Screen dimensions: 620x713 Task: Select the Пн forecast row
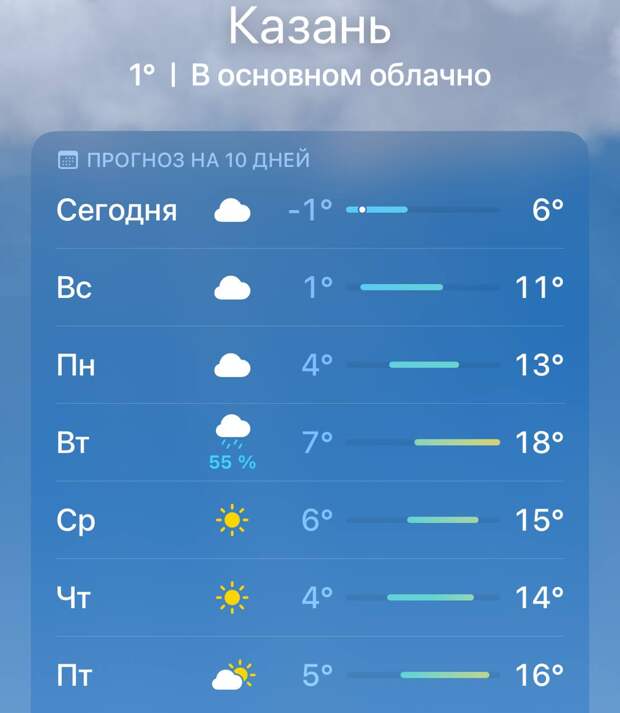tap(310, 365)
